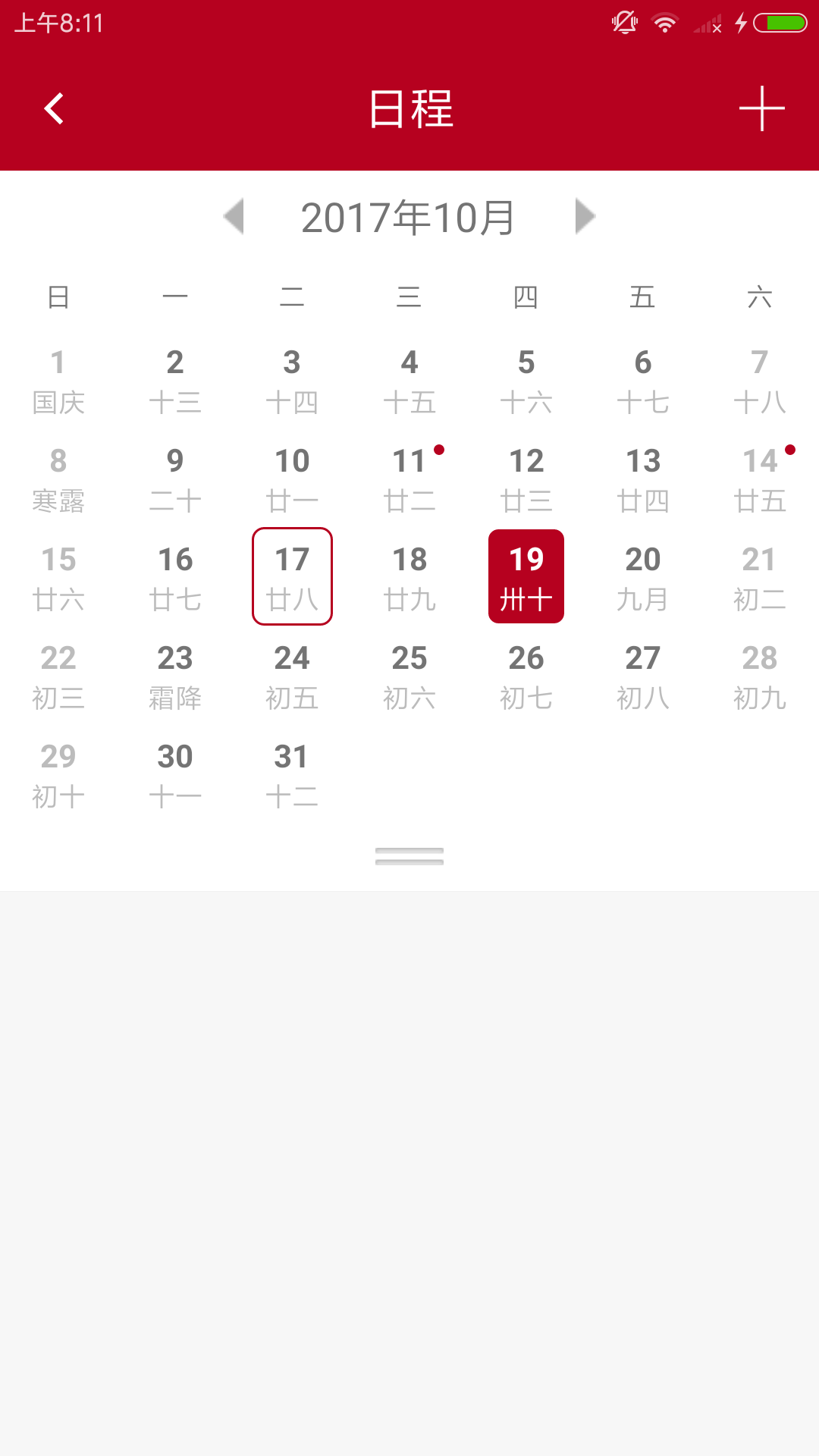Tap the 日程 title text
This screenshot has height=1456, width=819.
coord(409,108)
